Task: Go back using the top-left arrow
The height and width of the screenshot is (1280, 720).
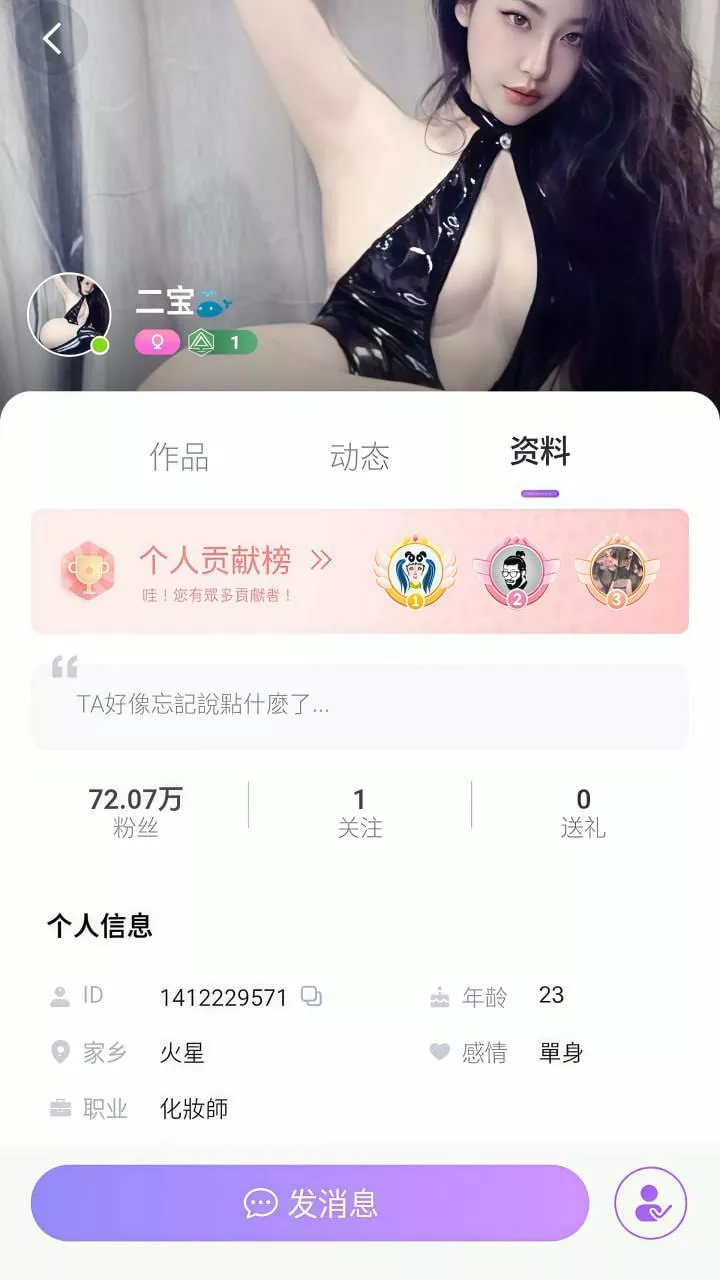Action: pos(52,39)
